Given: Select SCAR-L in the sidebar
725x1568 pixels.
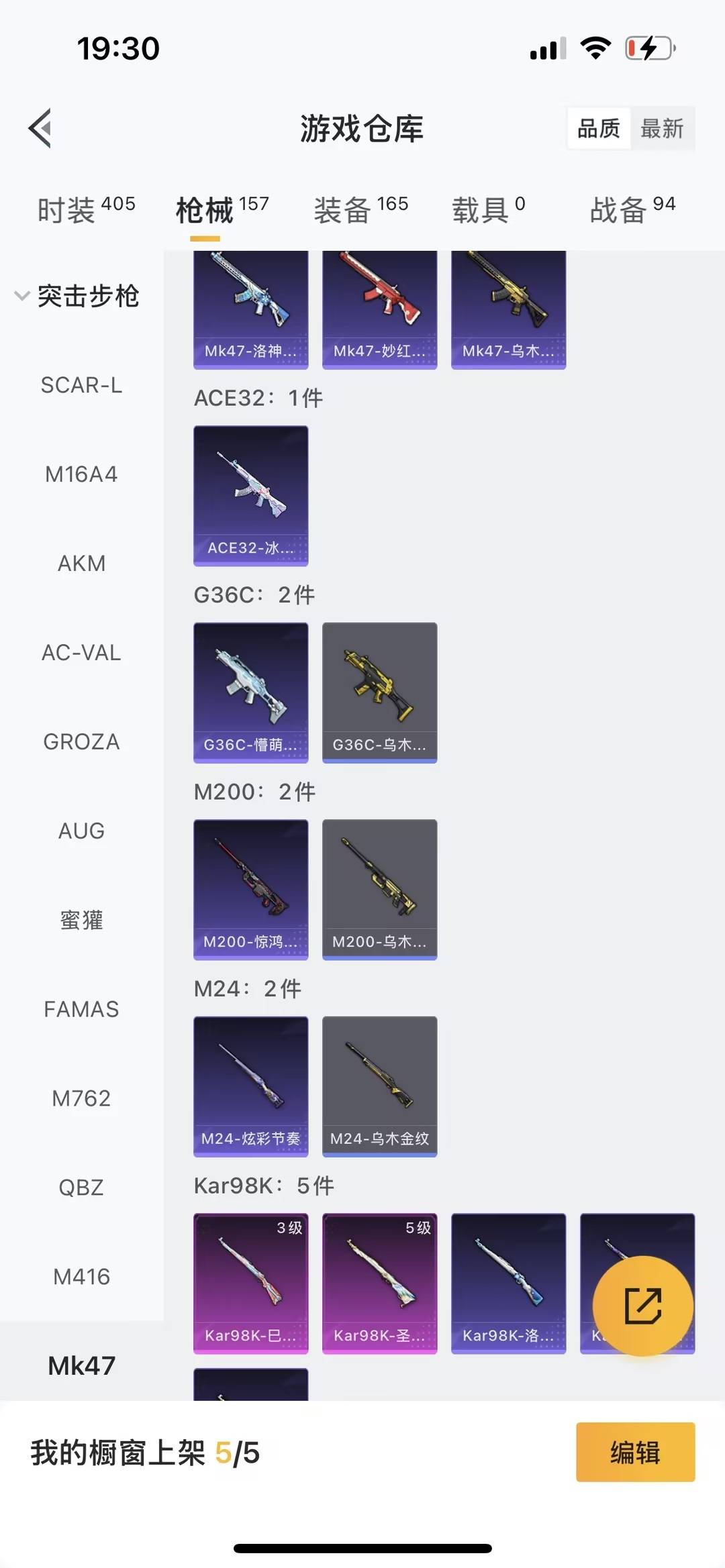Looking at the screenshot, I should pyautogui.click(x=81, y=385).
